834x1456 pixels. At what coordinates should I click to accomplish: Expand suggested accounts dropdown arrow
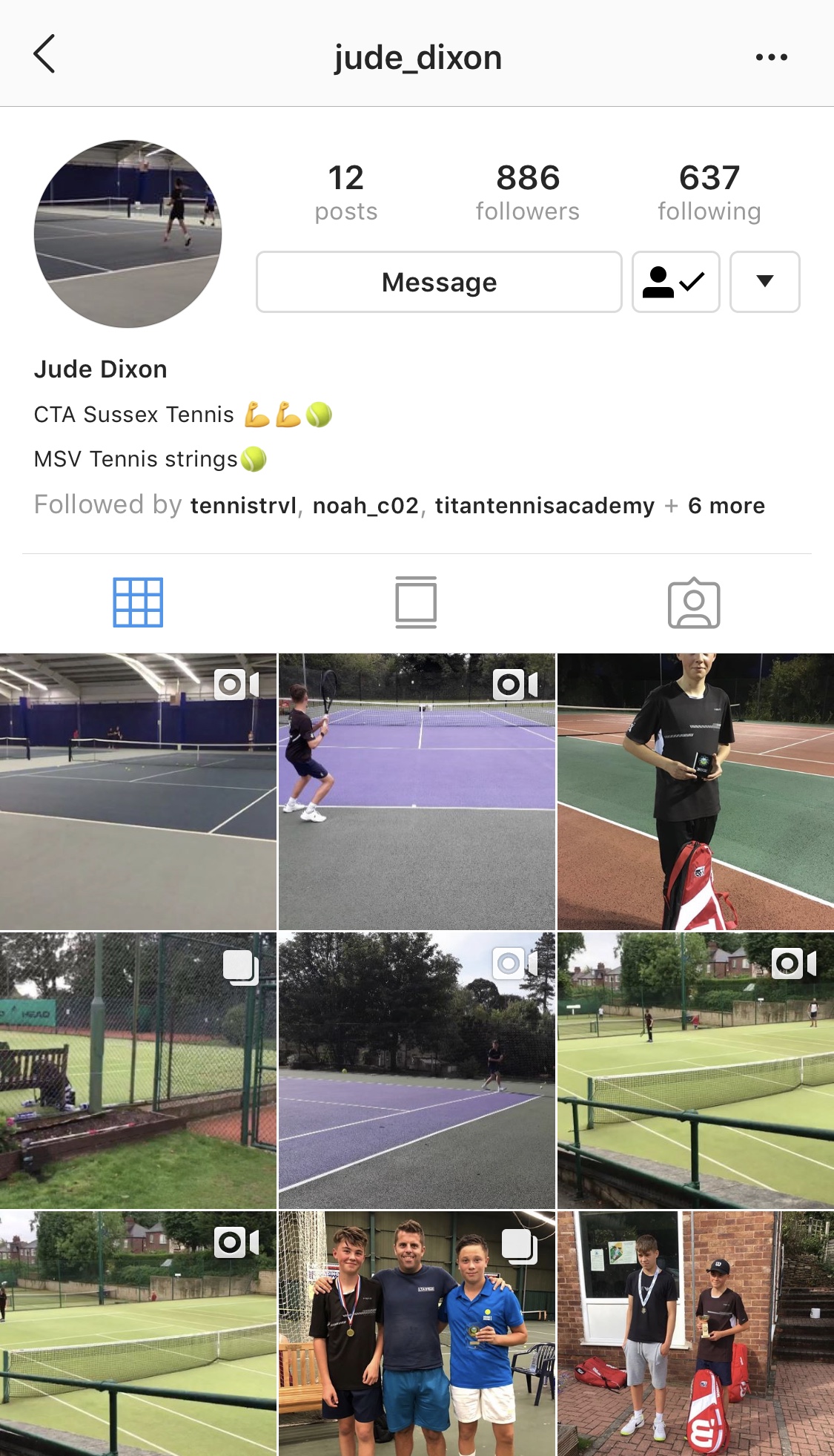tap(764, 282)
